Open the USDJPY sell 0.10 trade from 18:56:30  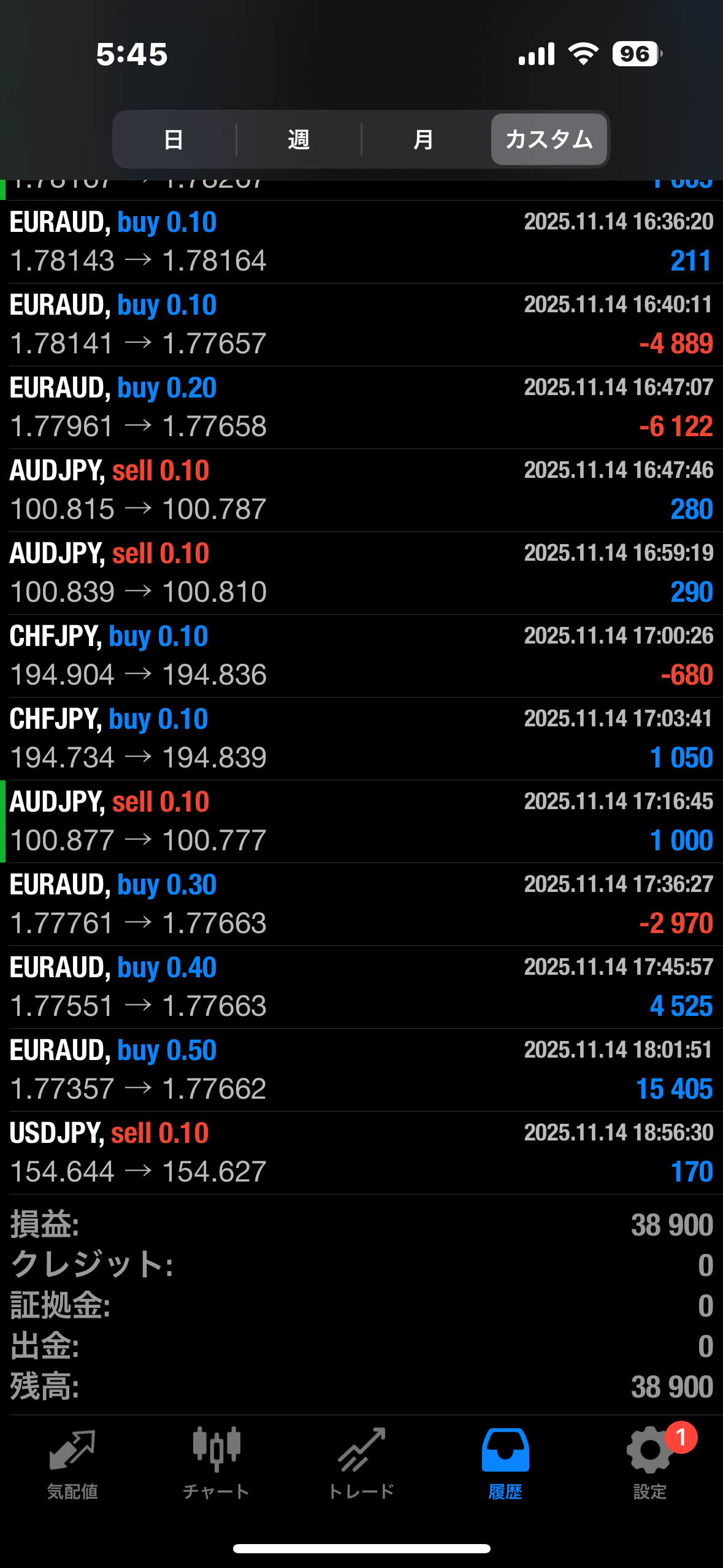(x=361, y=1153)
